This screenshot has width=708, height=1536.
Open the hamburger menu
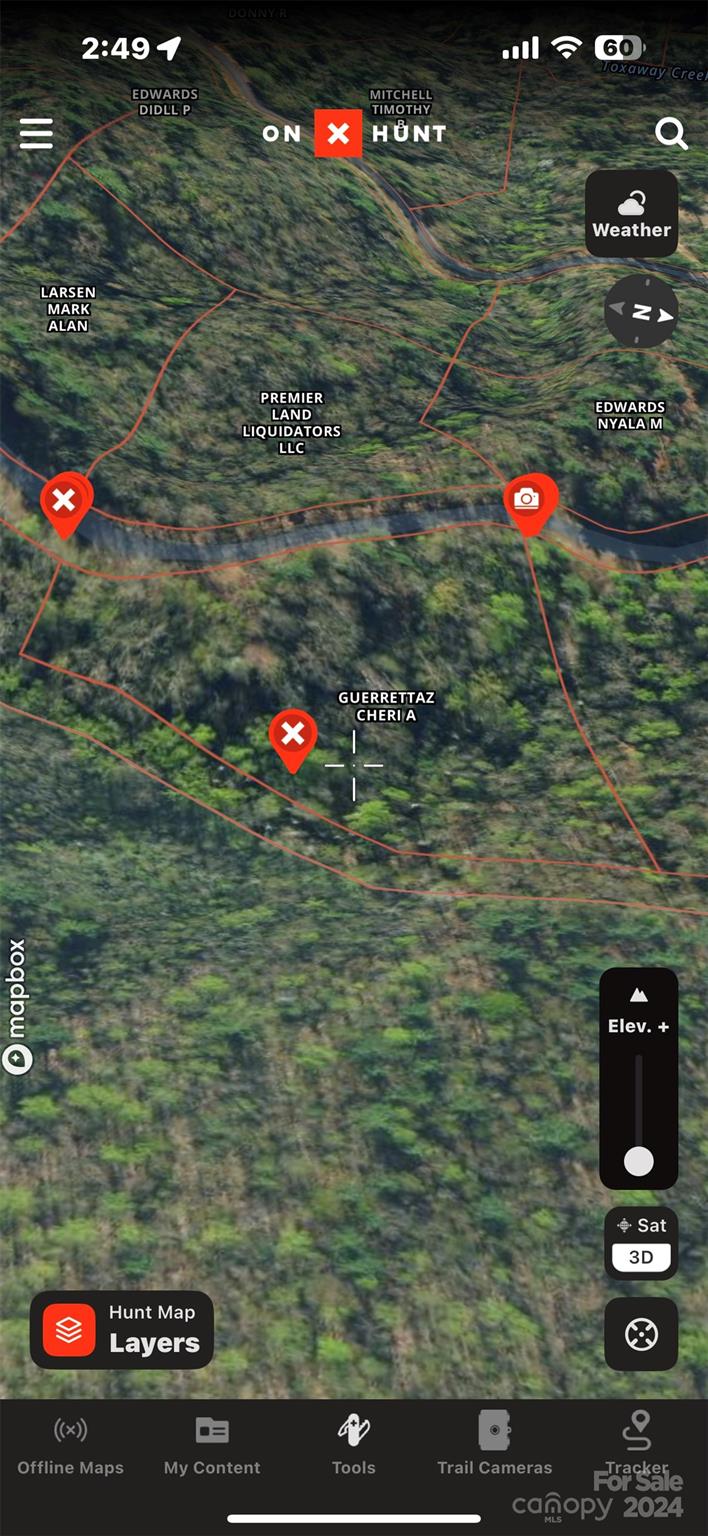[36, 133]
